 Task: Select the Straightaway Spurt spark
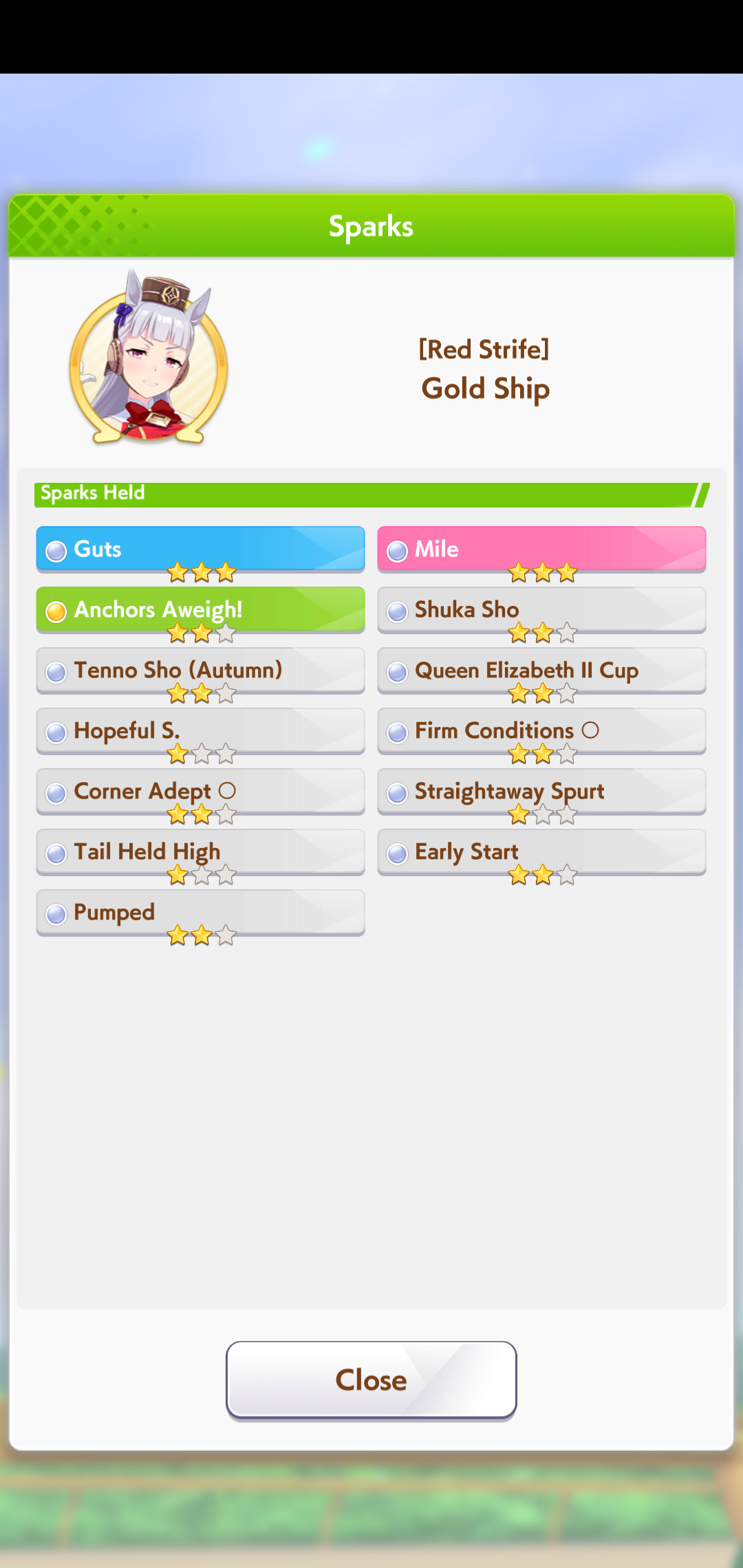(x=541, y=792)
